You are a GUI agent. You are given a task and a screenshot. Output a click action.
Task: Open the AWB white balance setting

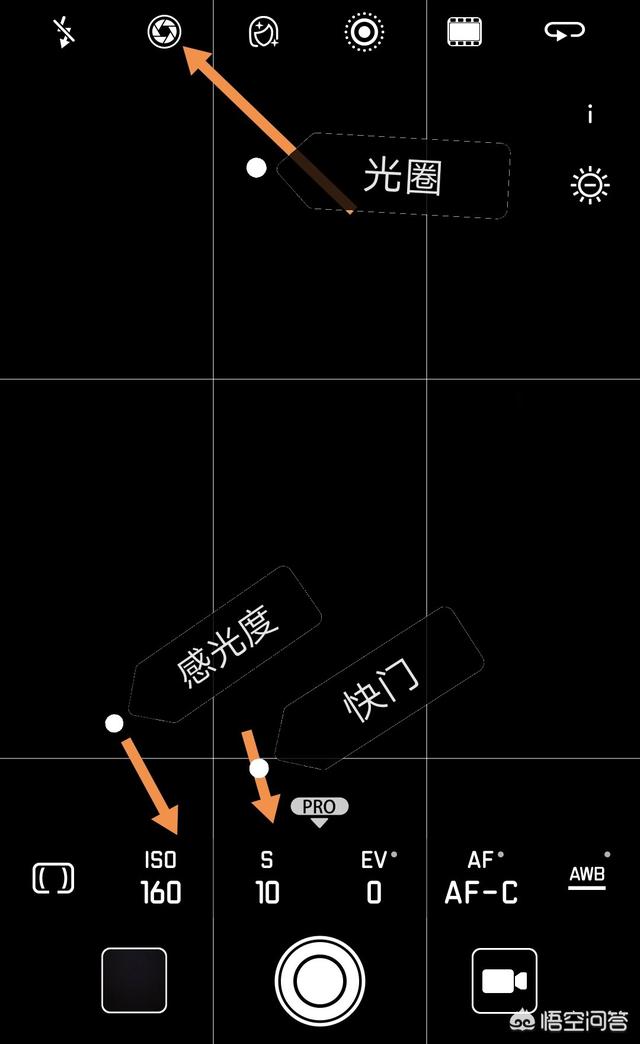(587, 875)
